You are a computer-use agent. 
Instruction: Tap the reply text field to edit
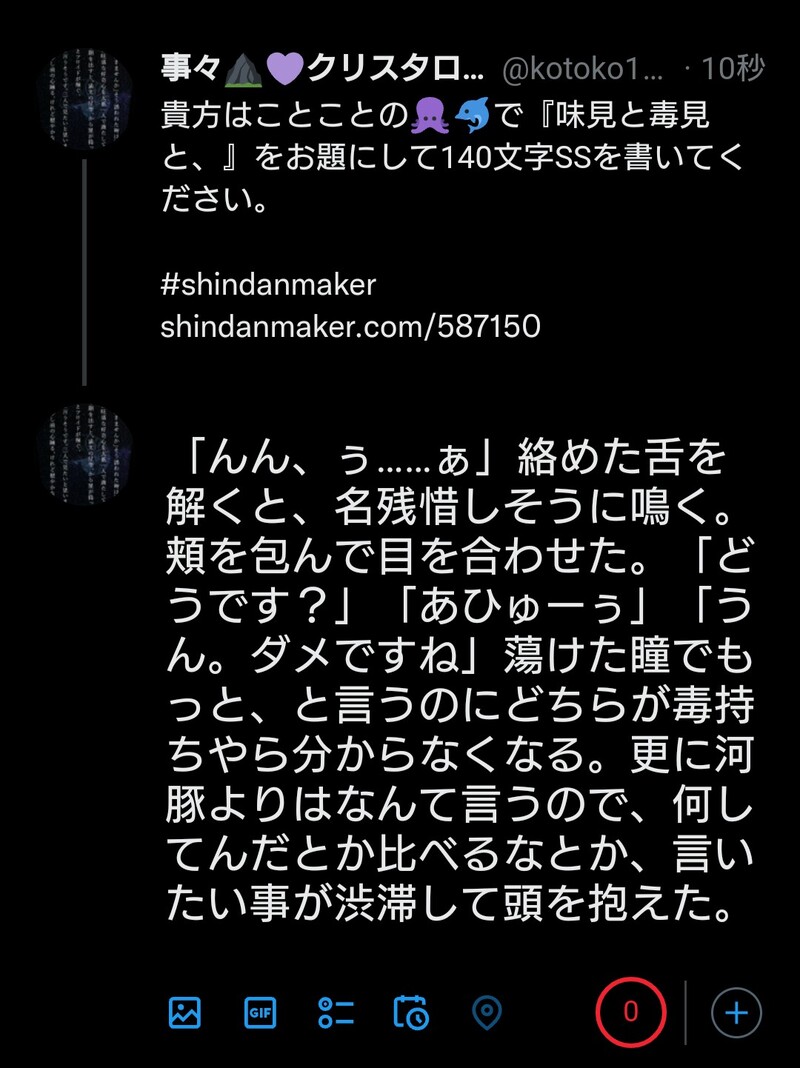tap(450, 680)
